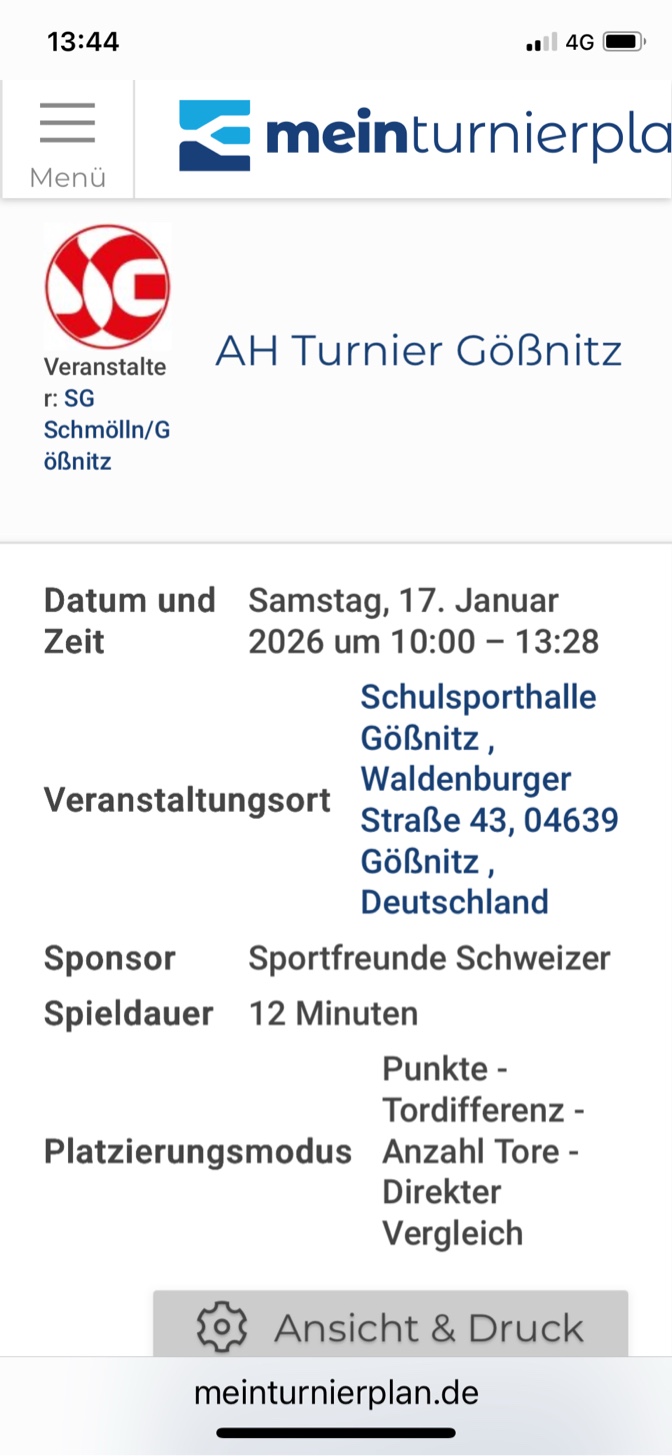Open Ansicht & Druck settings

click(x=390, y=1327)
